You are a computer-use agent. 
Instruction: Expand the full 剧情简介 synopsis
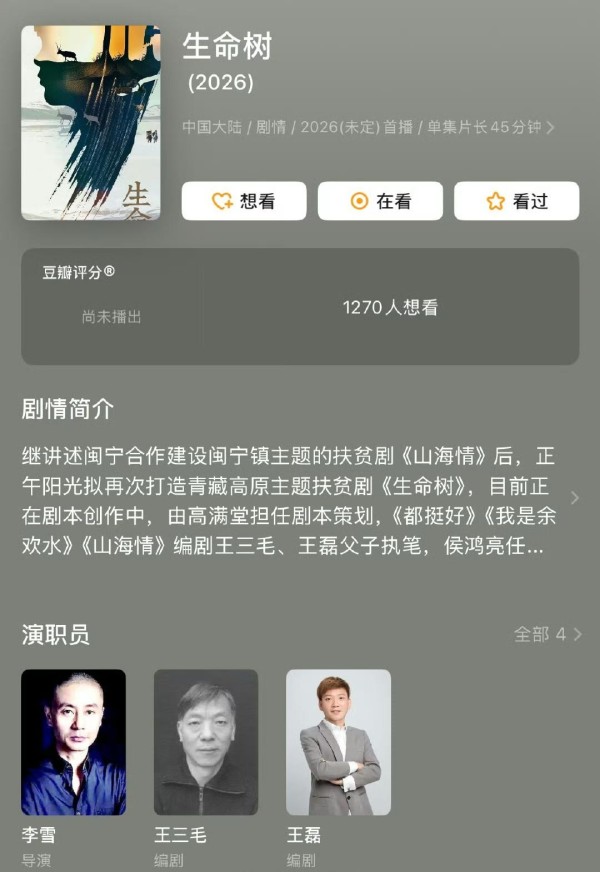click(x=574, y=498)
